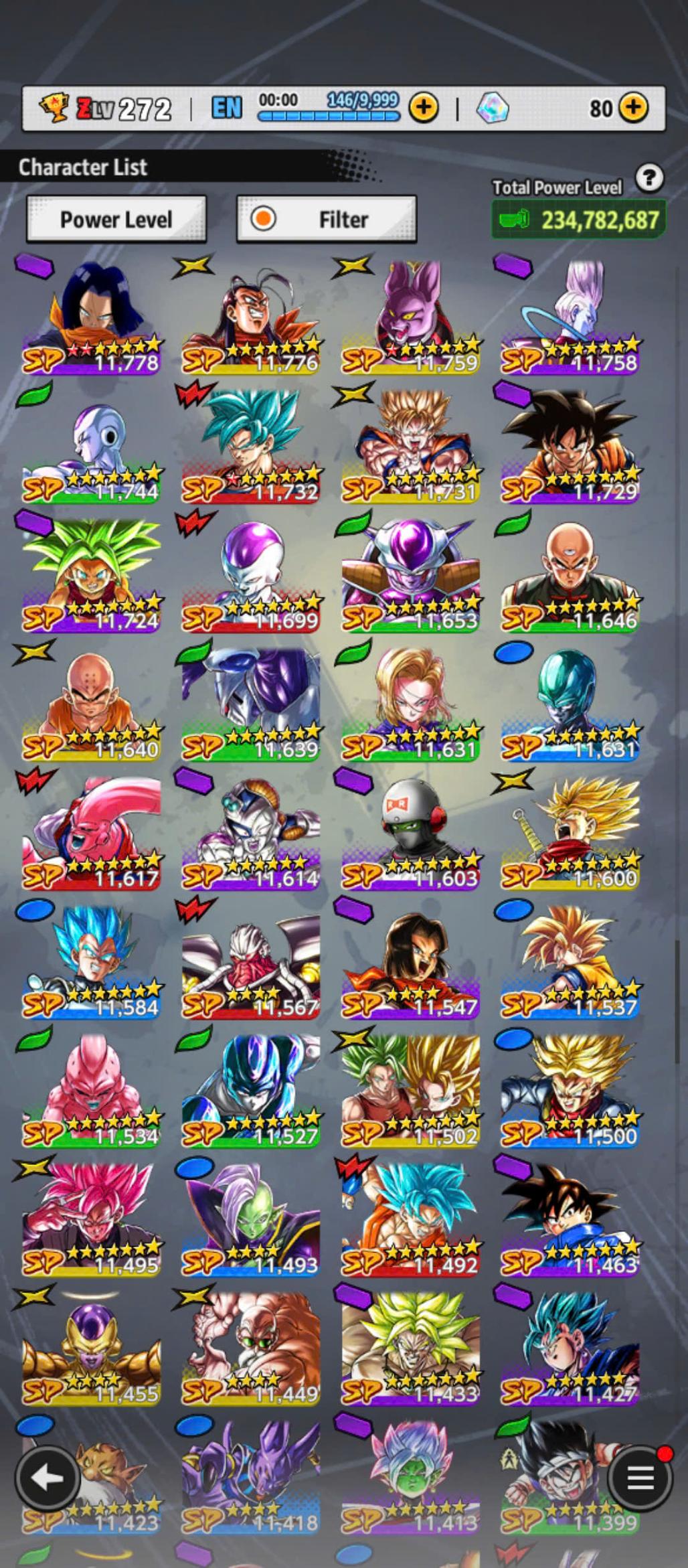The width and height of the screenshot is (688, 1568).
Task: Tap the help question mark icon
Action: coord(649,178)
